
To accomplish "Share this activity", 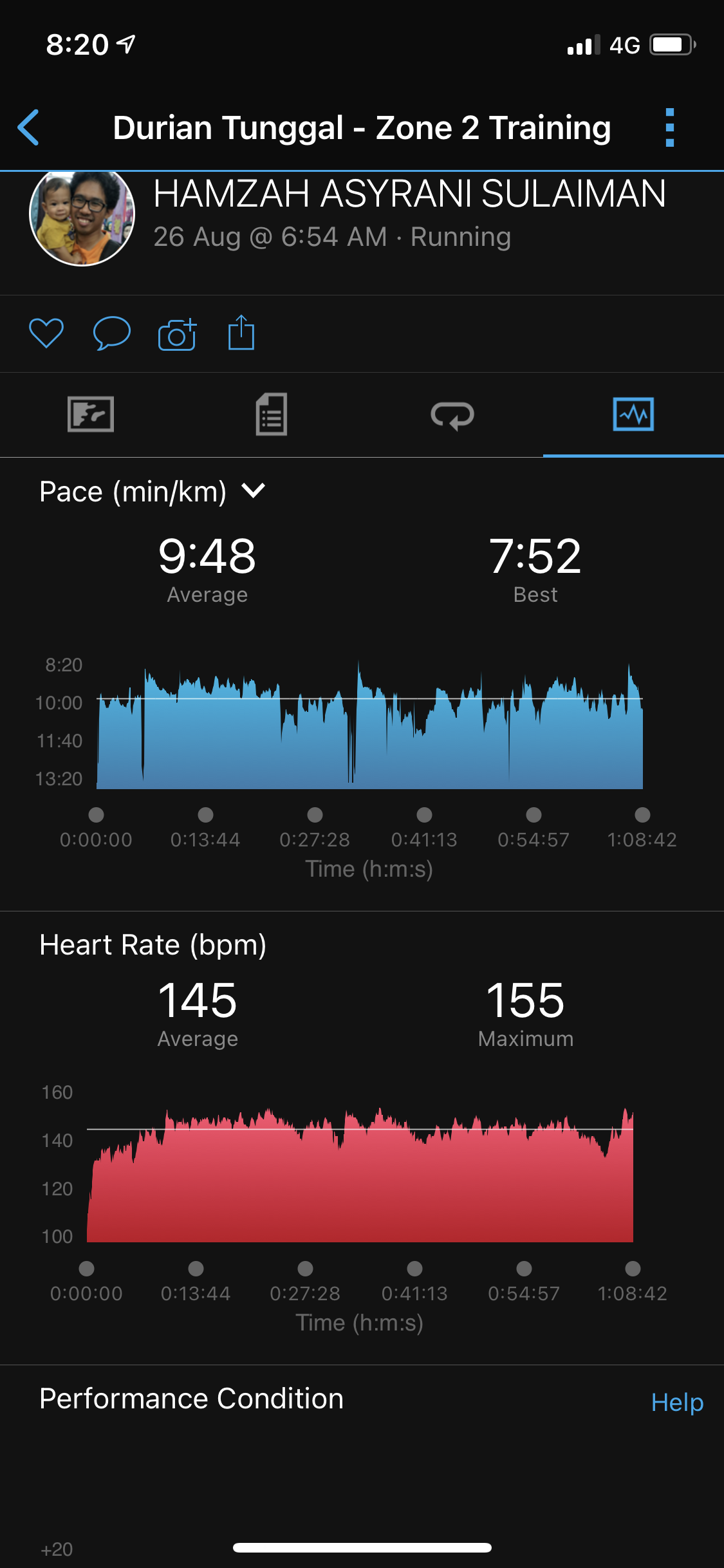I will pos(241,333).
